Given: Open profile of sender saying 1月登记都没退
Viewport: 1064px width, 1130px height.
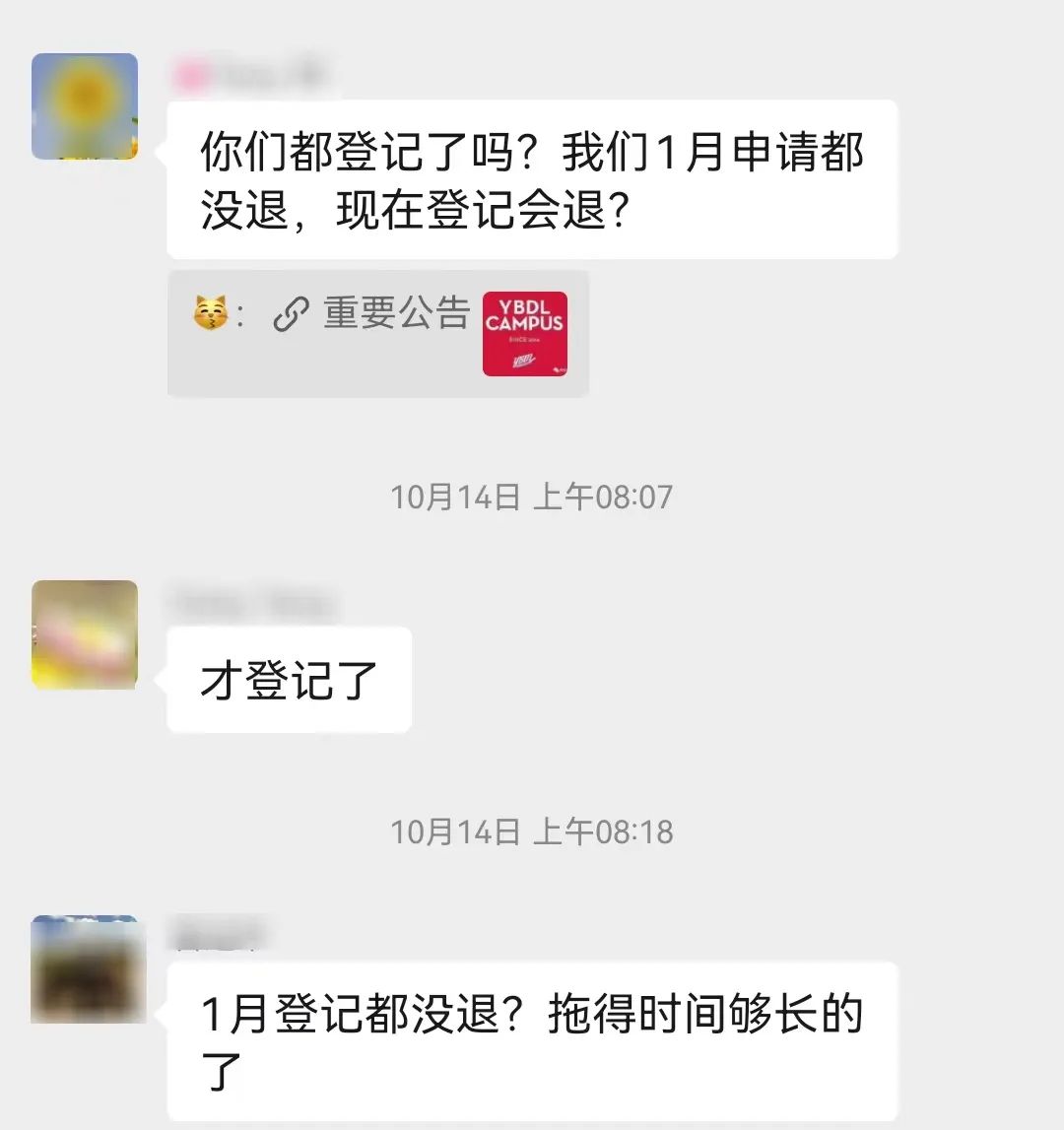Looking at the screenshot, I should [88, 968].
